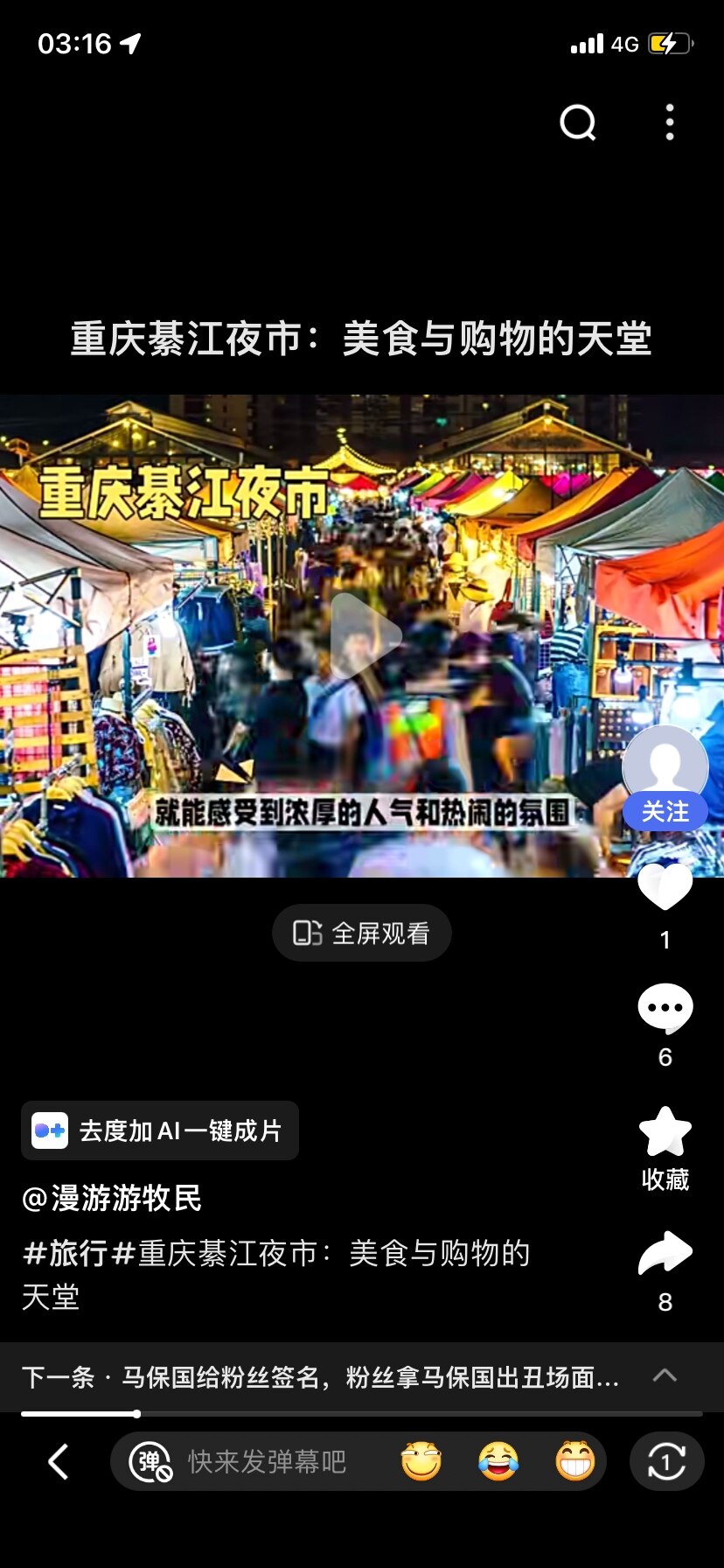Toggle the 弹 danmaku switch icon
The image size is (724, 1568).
click(x=150, y=1462)
